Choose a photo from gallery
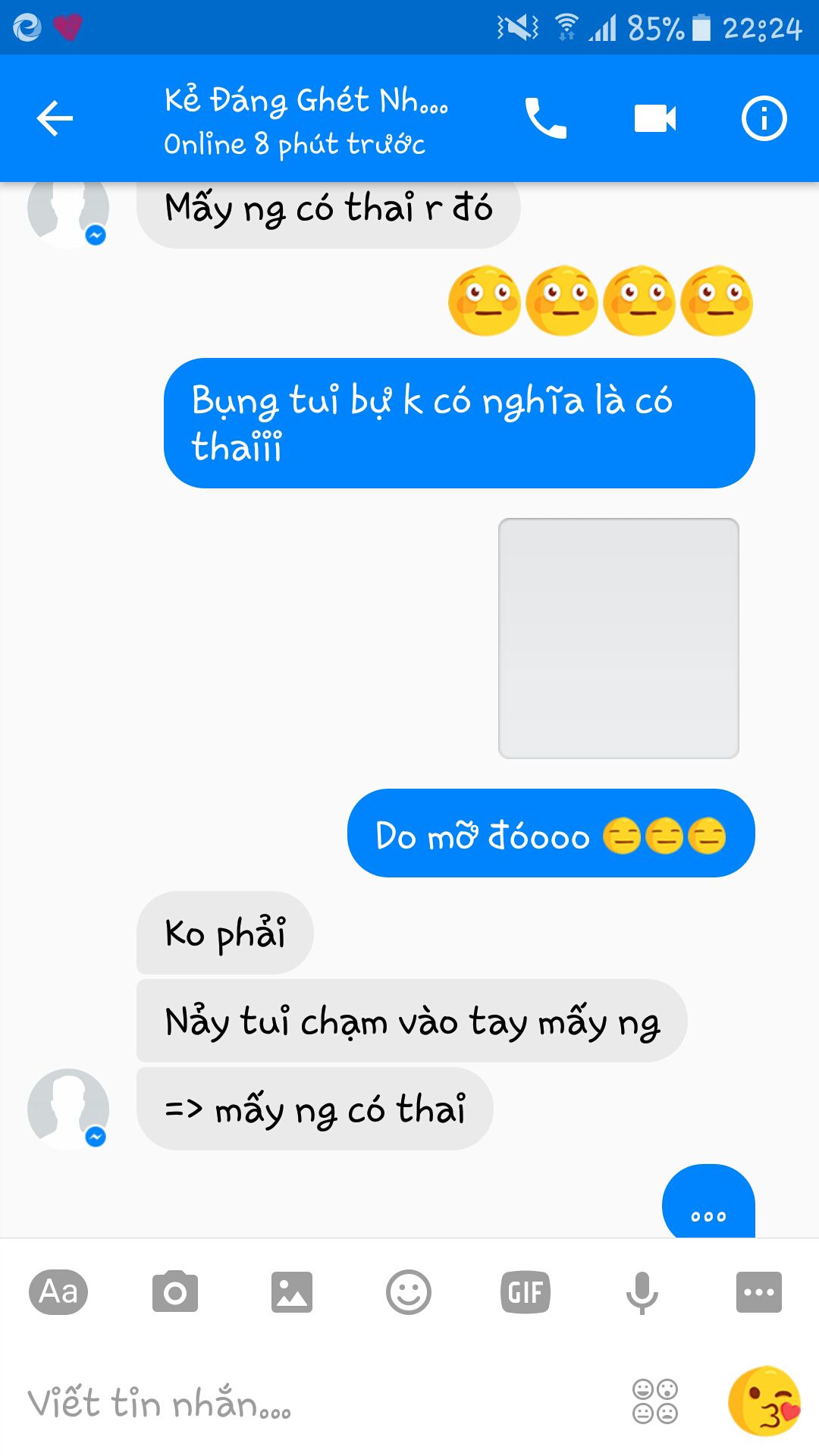 pos(292,1291)
